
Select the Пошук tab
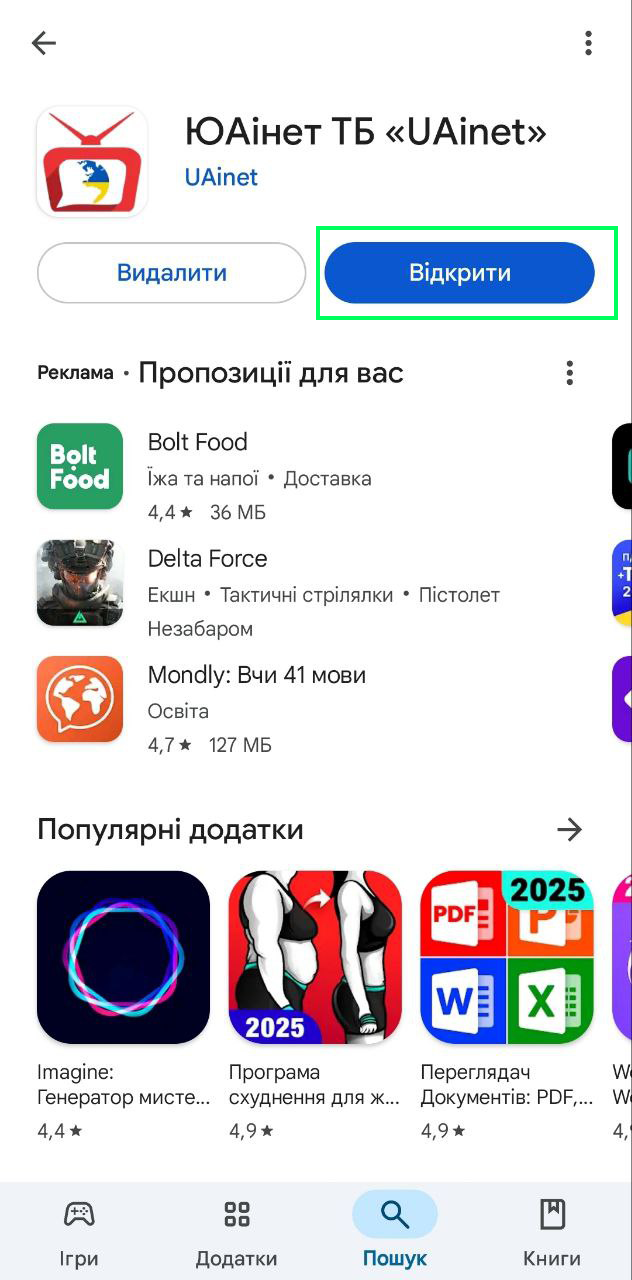tap(394, 1232)
